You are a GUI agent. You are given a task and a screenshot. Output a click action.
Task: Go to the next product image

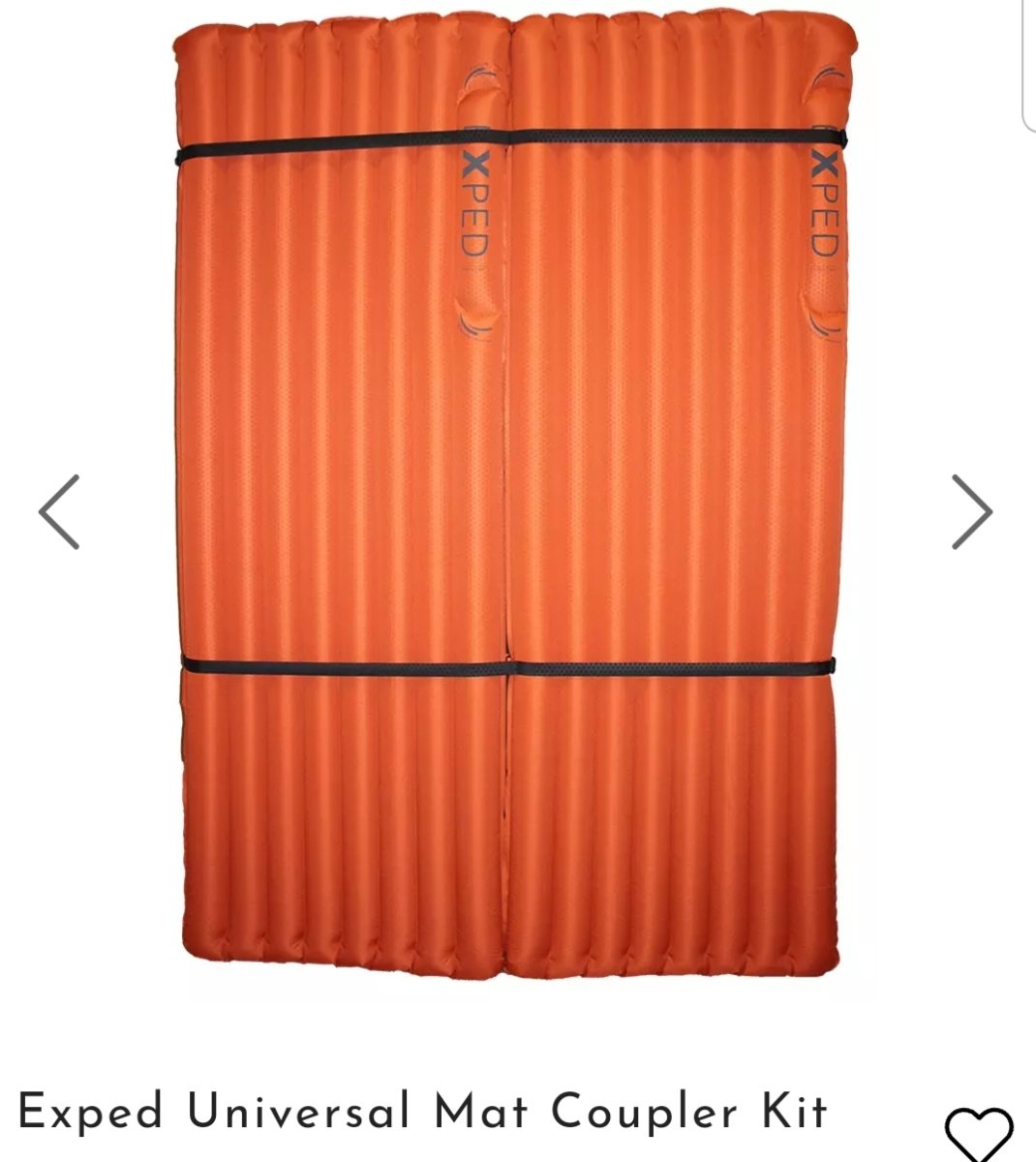971,512
